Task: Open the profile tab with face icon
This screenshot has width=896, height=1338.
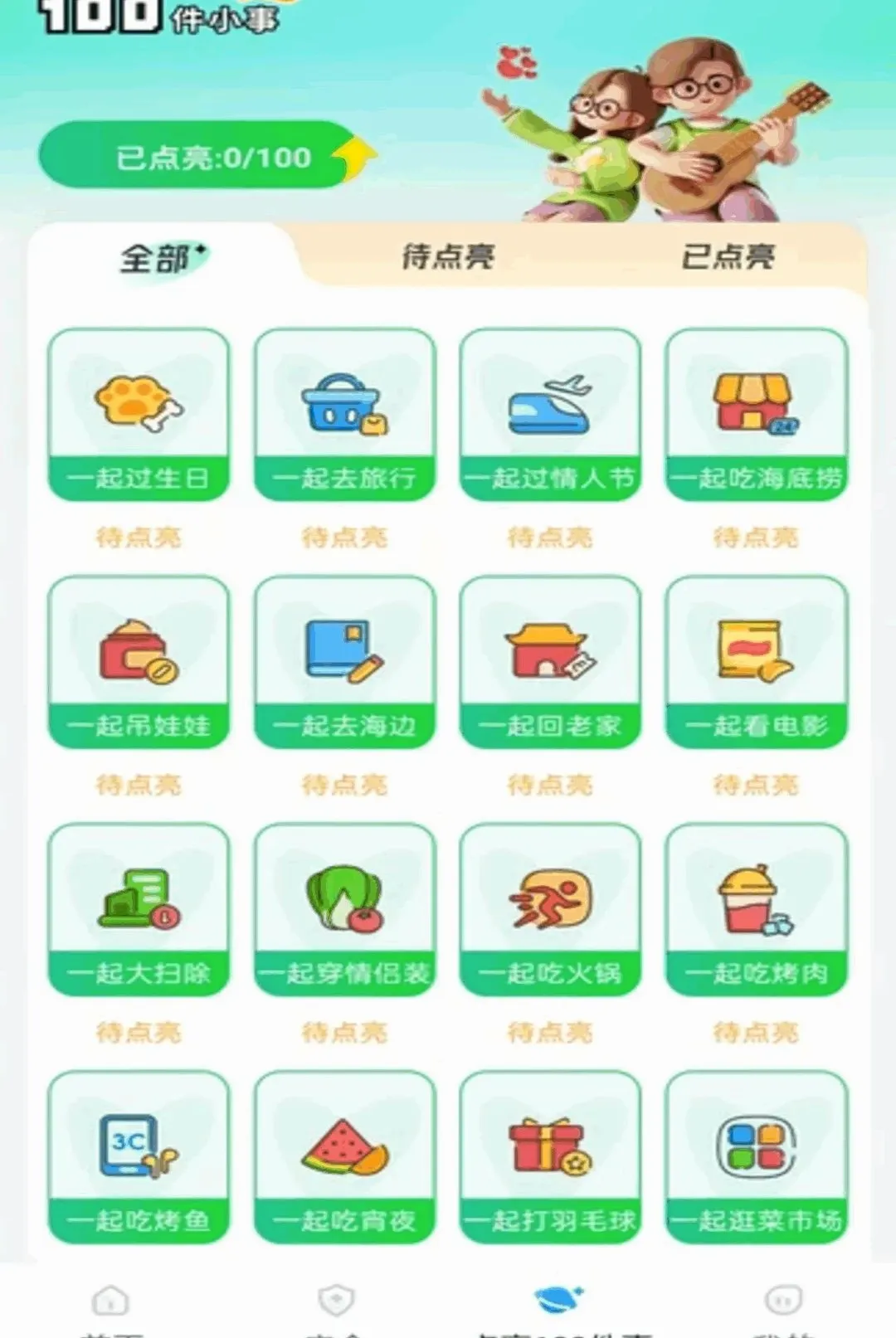Action: [783, 1306]
